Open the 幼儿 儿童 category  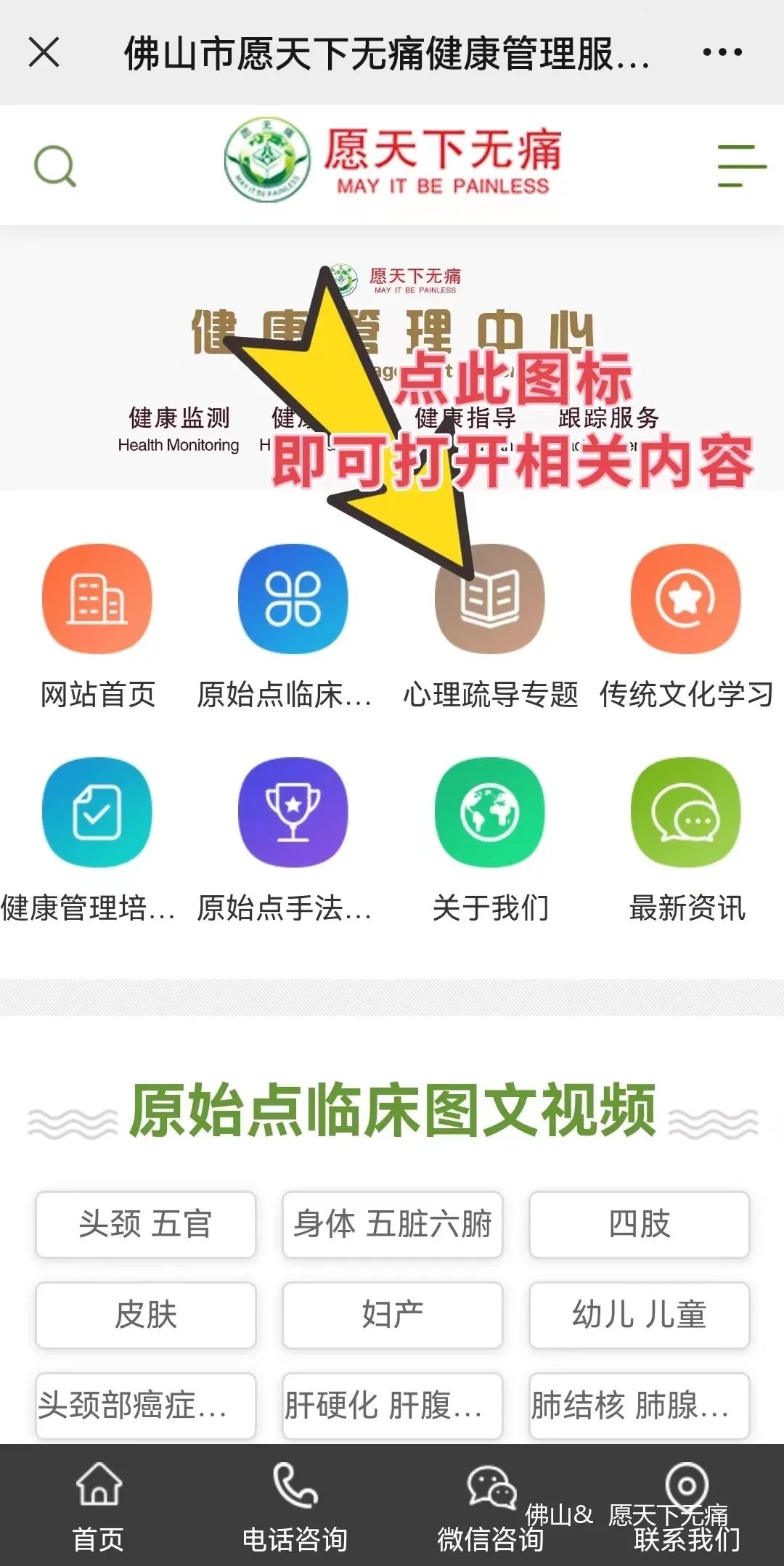639,1315
